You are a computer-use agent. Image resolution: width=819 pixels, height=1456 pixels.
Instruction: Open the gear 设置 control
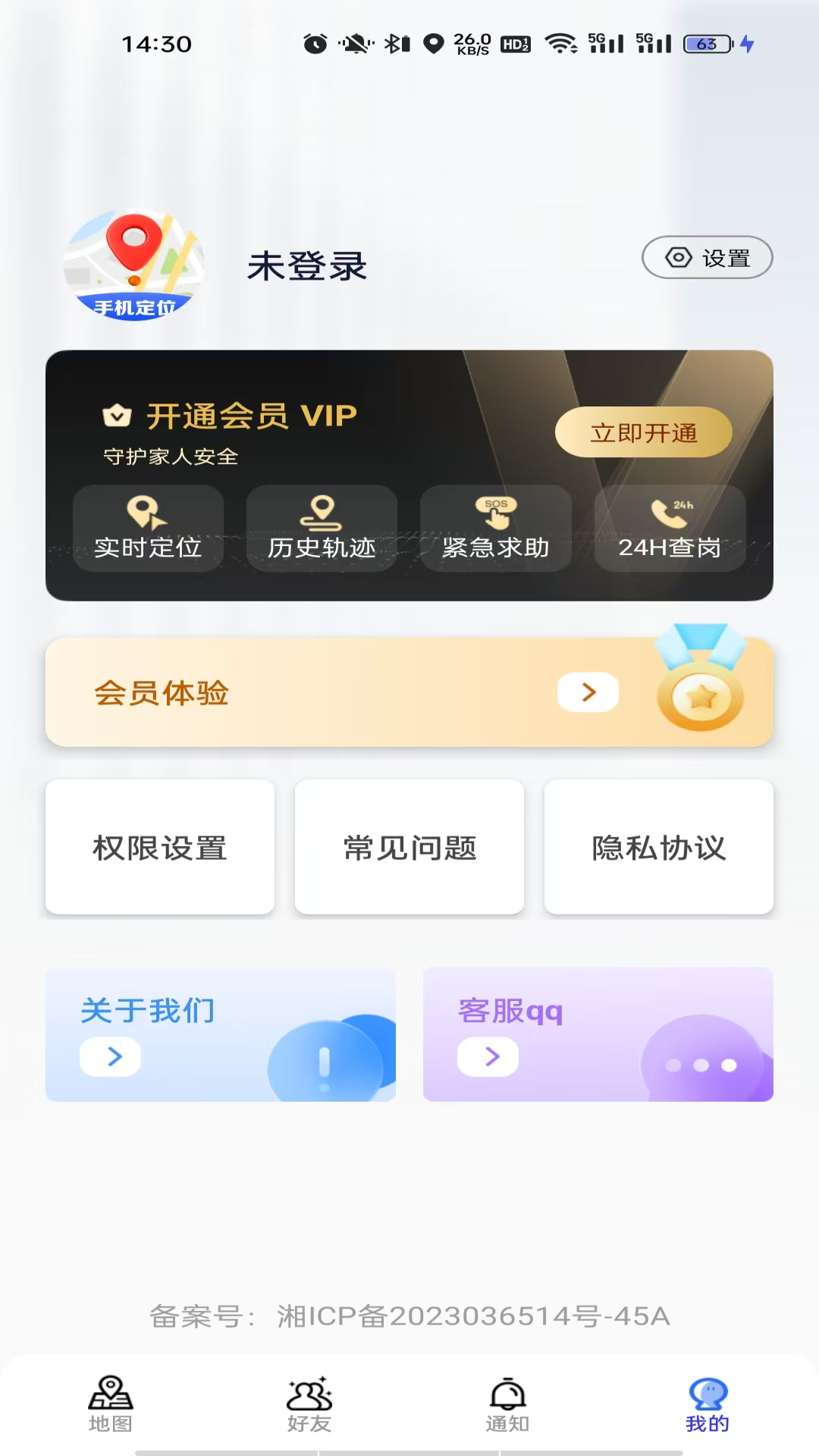[x=707, y=258]
